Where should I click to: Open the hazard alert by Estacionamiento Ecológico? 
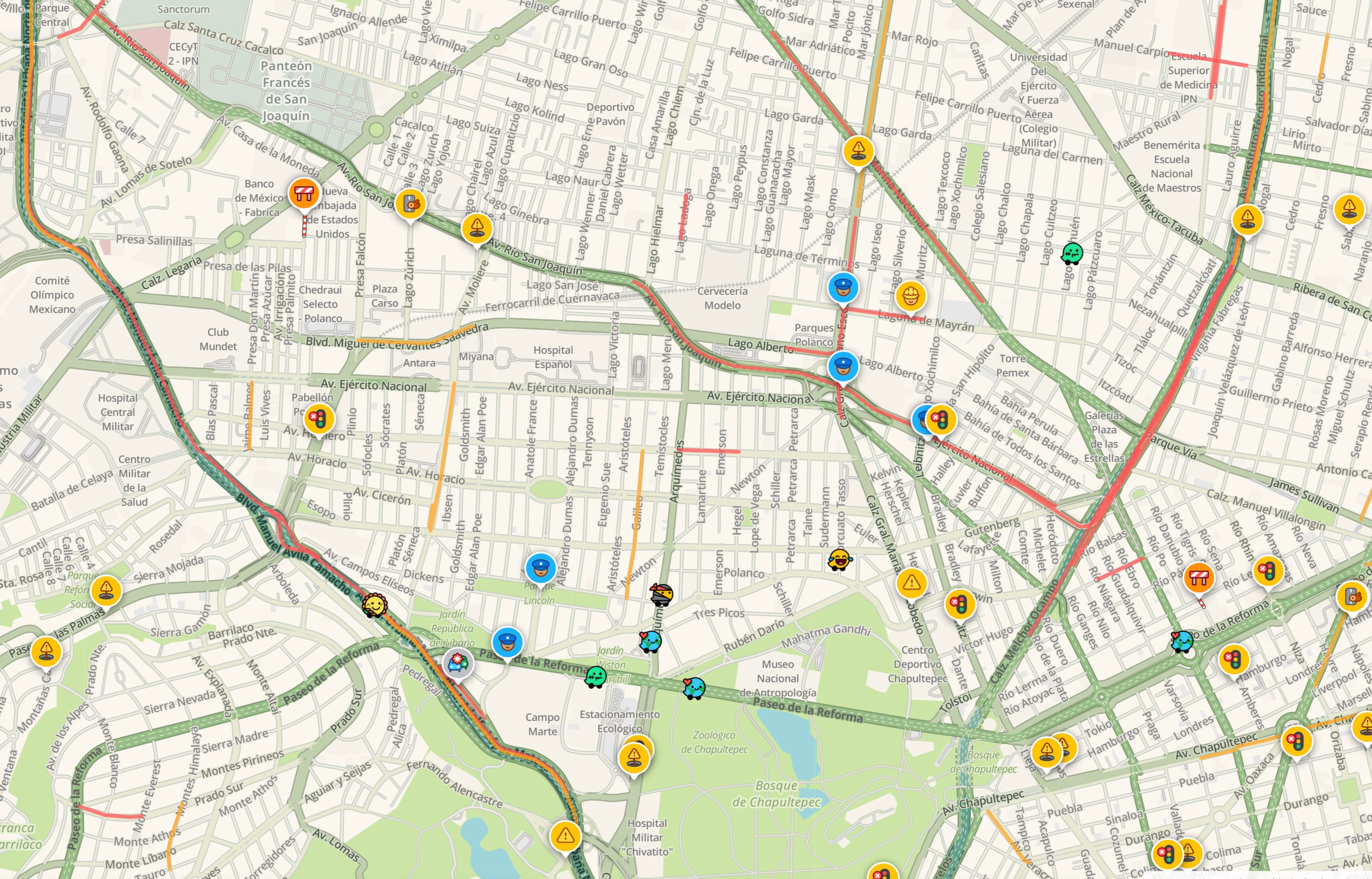[634, 758]
